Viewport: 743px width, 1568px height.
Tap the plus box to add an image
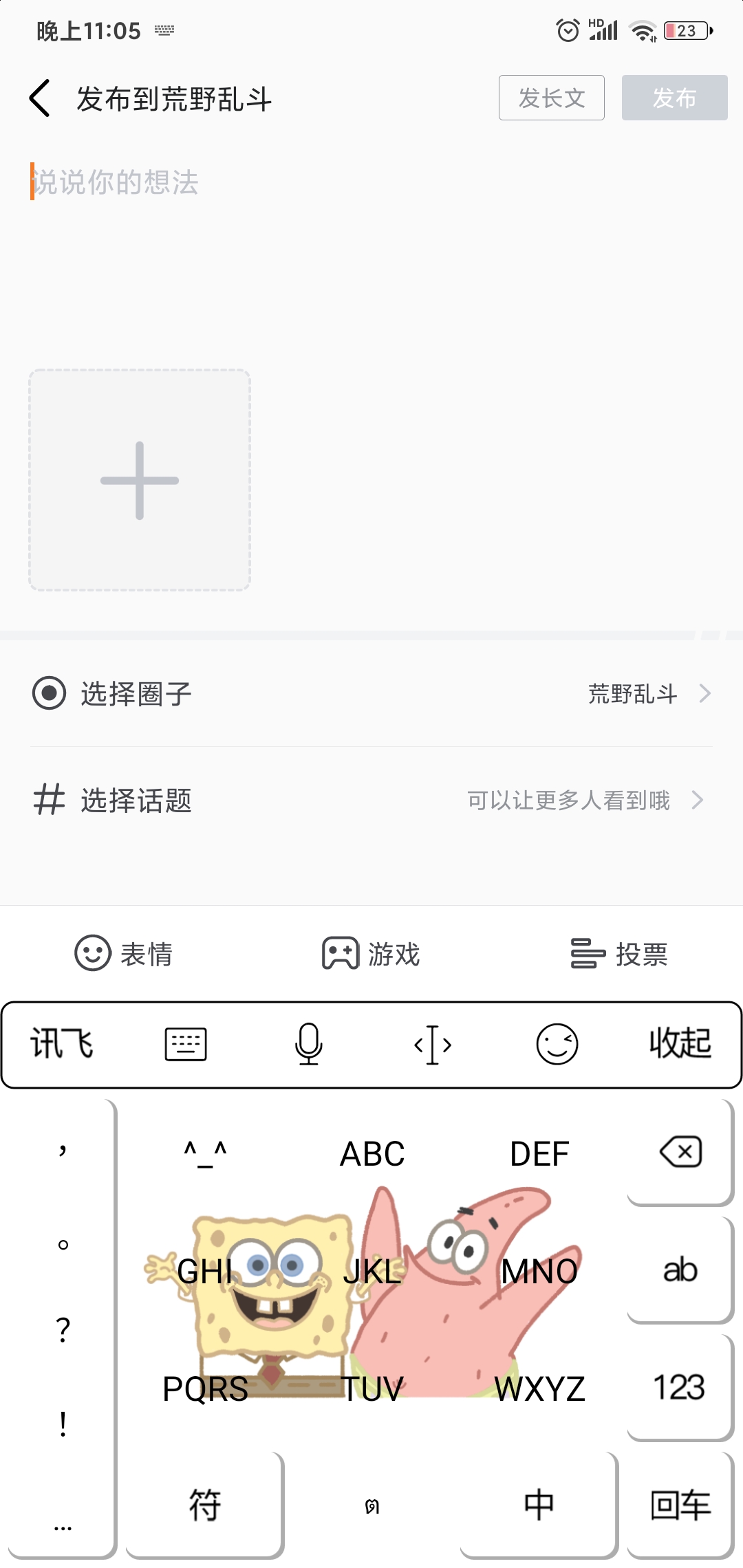(x=139, y=479)
